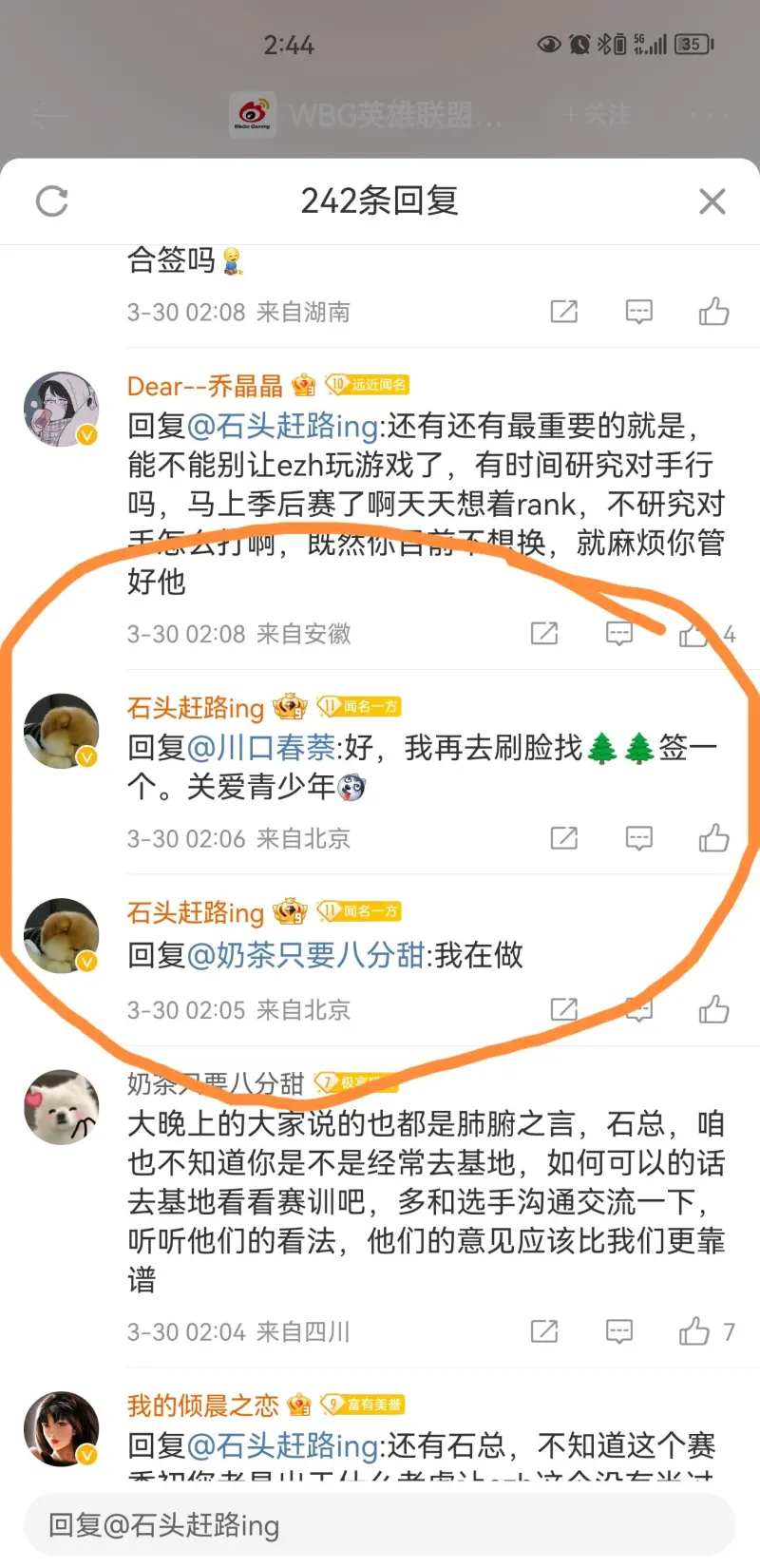Share the 来自湖南 comment
Viewport: 760px width, 1568px height.
[564, 312]
